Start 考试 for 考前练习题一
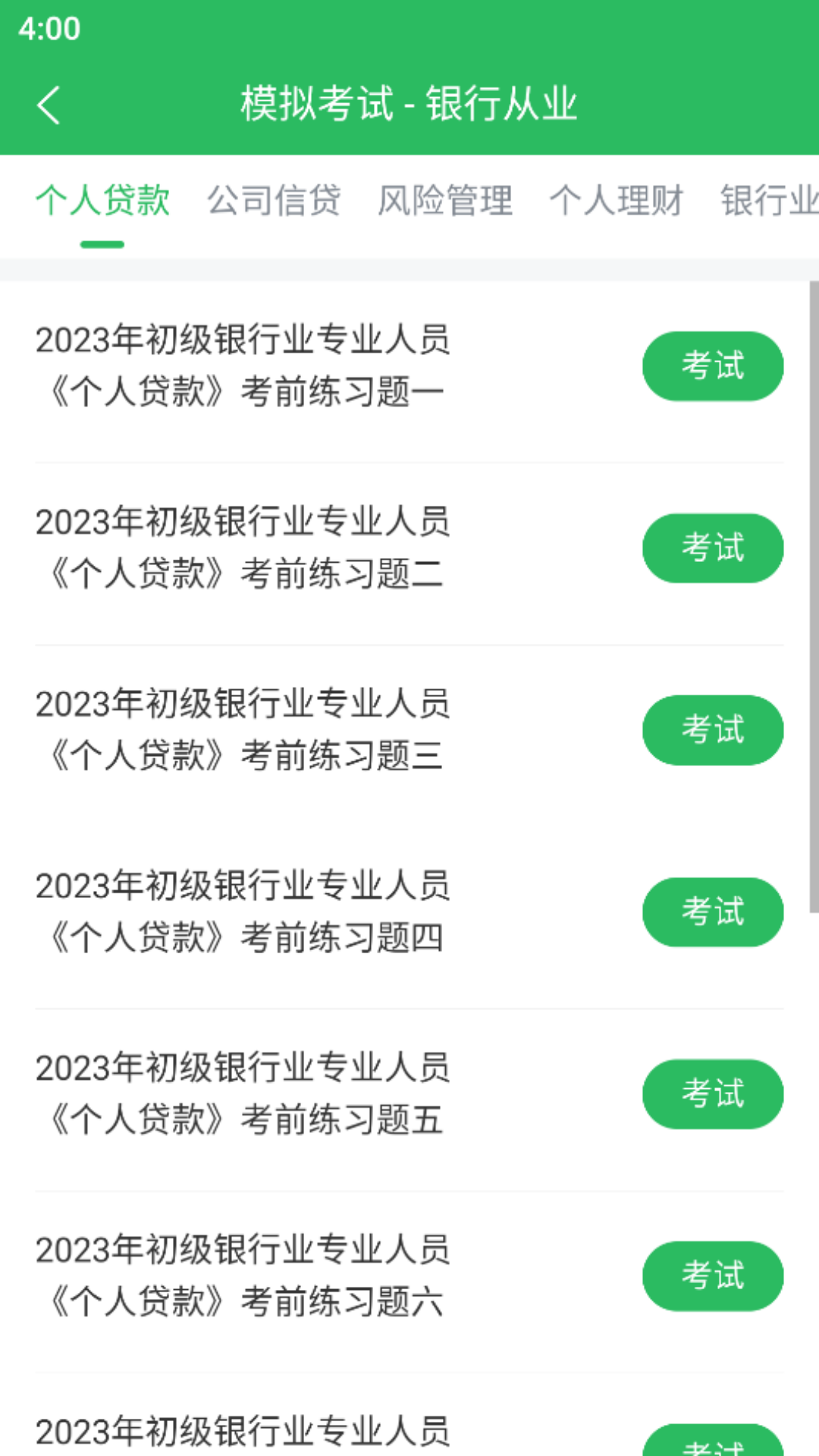This screenshot has height=1456, width=819. [x=712, y=366]
